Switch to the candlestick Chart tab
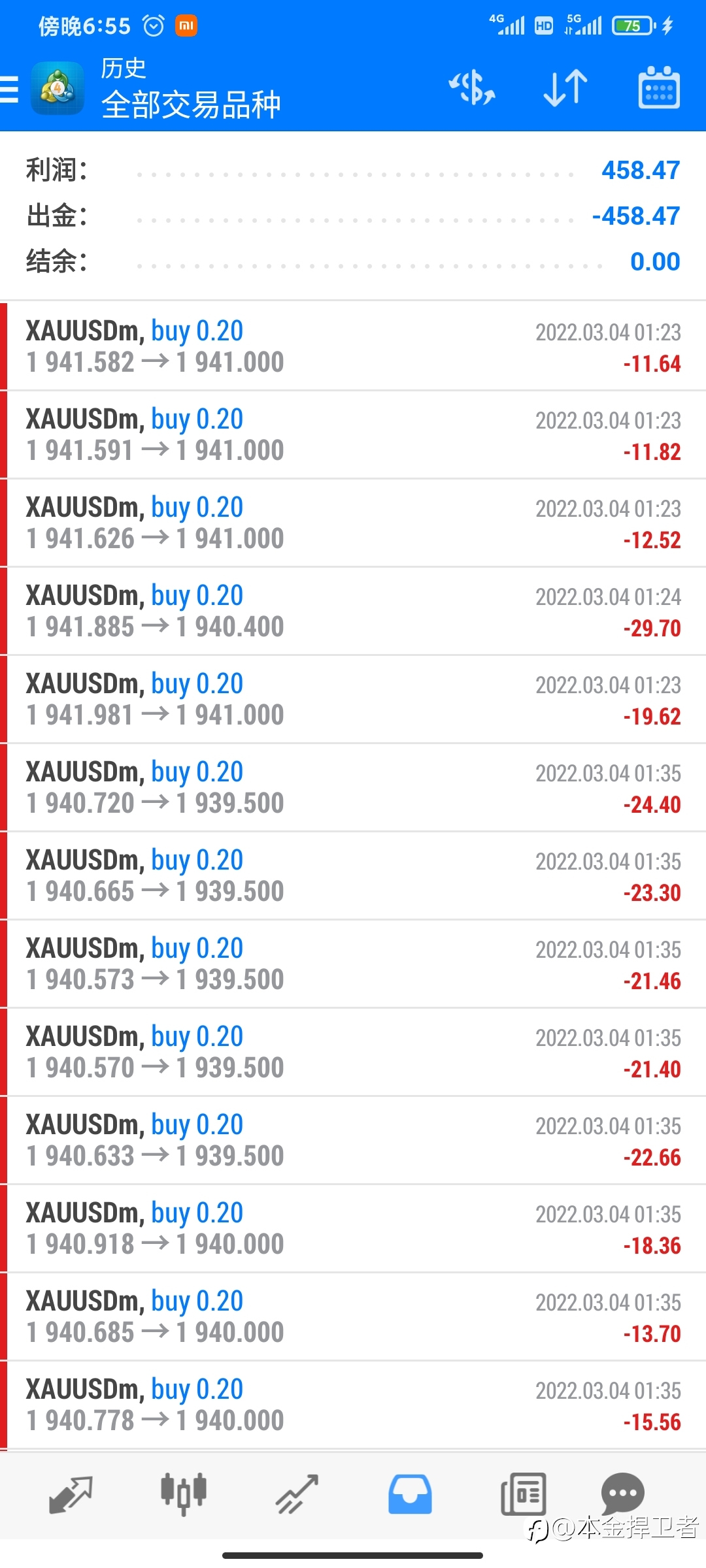The height and width of the screenshot is (1568, 706). tap(184, 1494)
